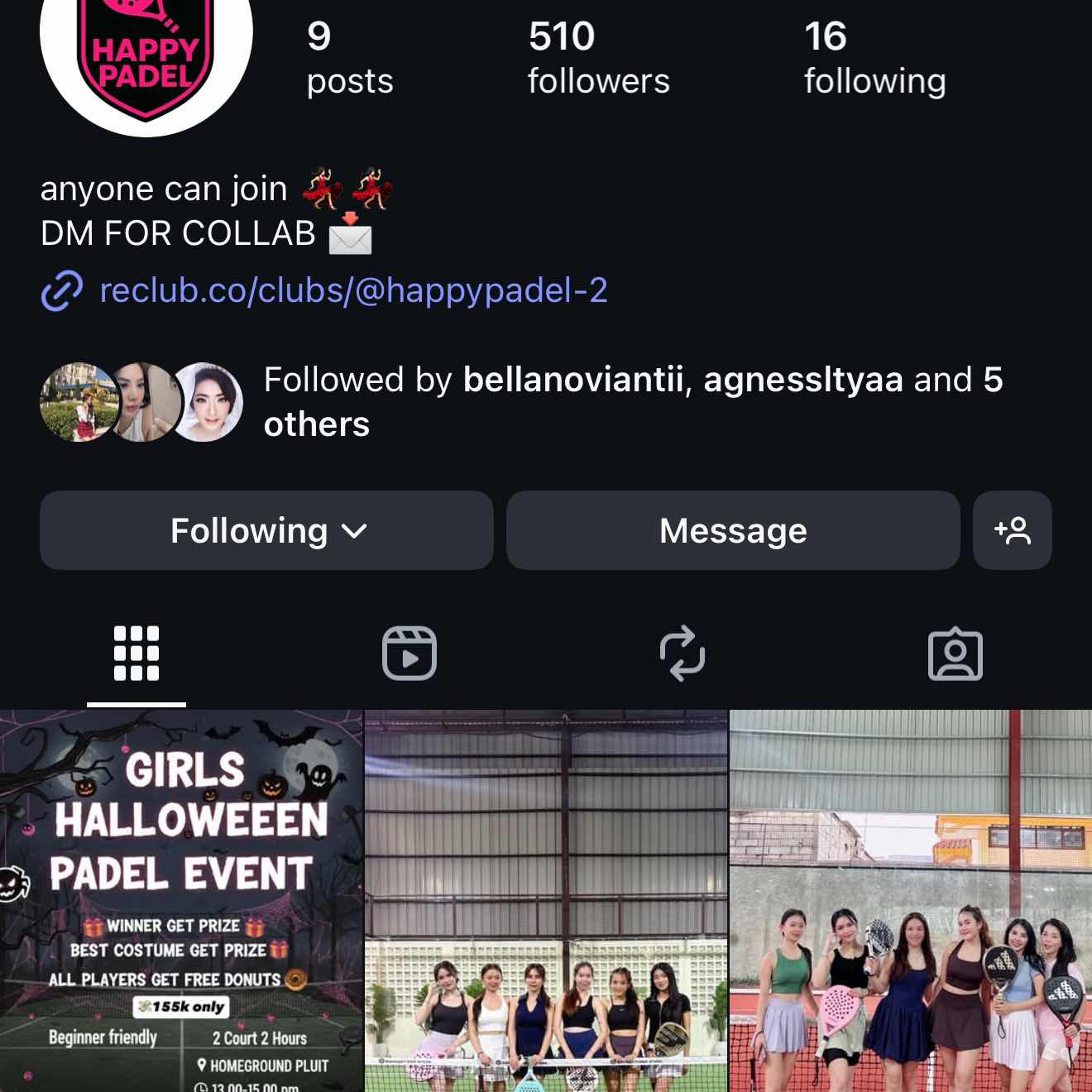Switch to the Reels tab

[x=409, y=654]
